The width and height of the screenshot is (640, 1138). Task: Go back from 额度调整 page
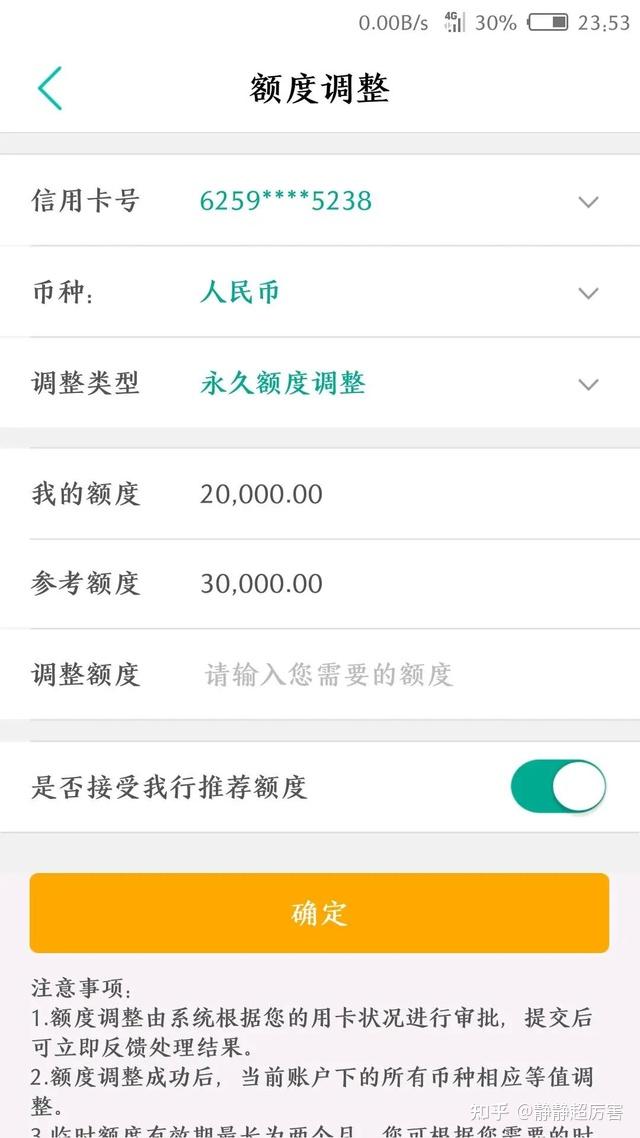pyautogui.click(x=50, y=89)
